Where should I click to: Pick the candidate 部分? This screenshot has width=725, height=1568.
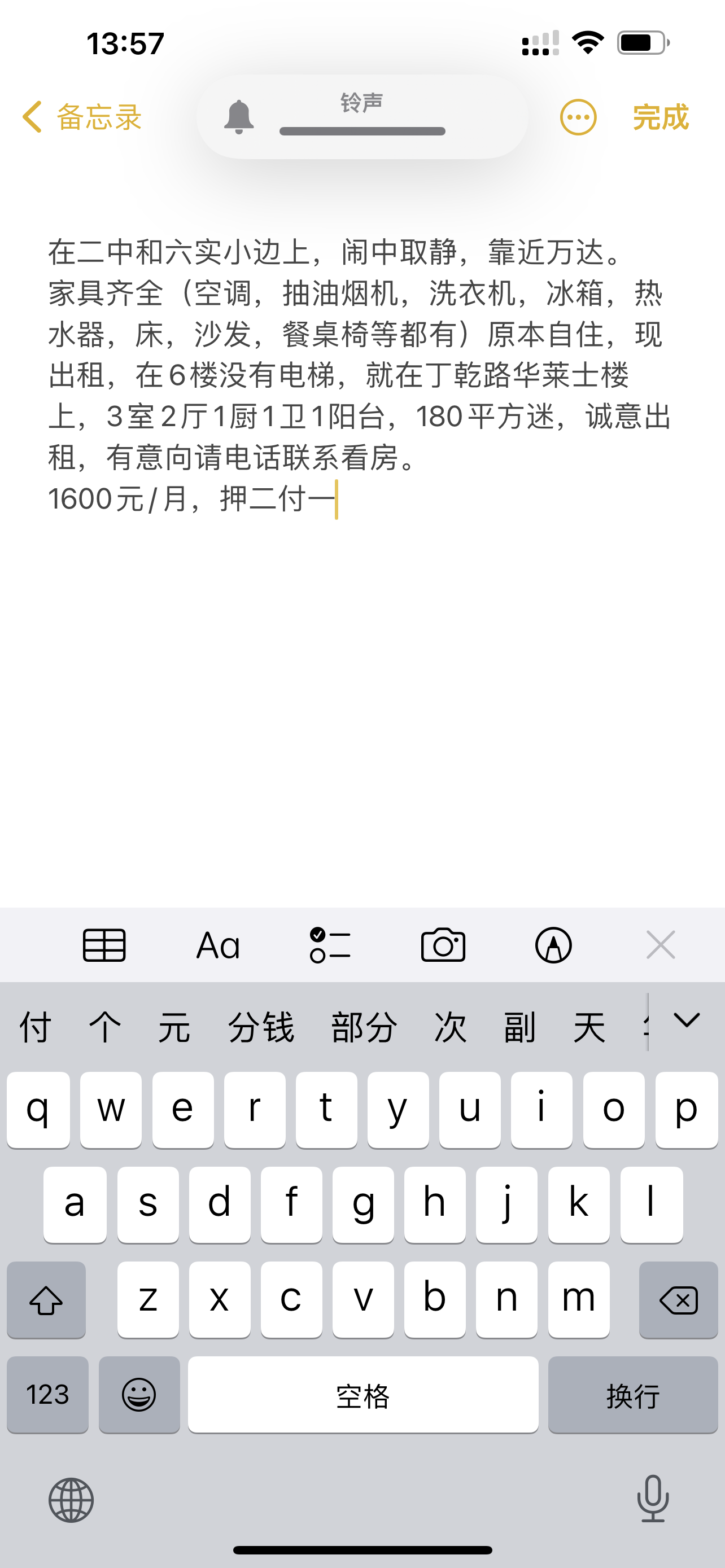364,1027
